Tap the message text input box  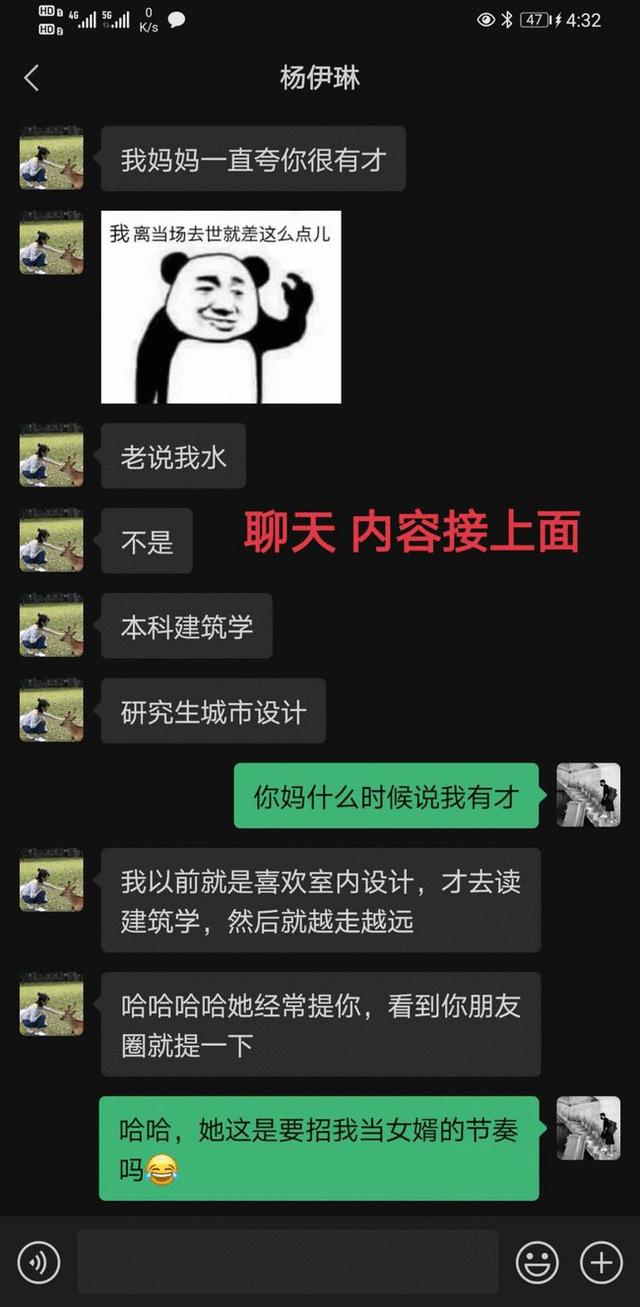287,1262
